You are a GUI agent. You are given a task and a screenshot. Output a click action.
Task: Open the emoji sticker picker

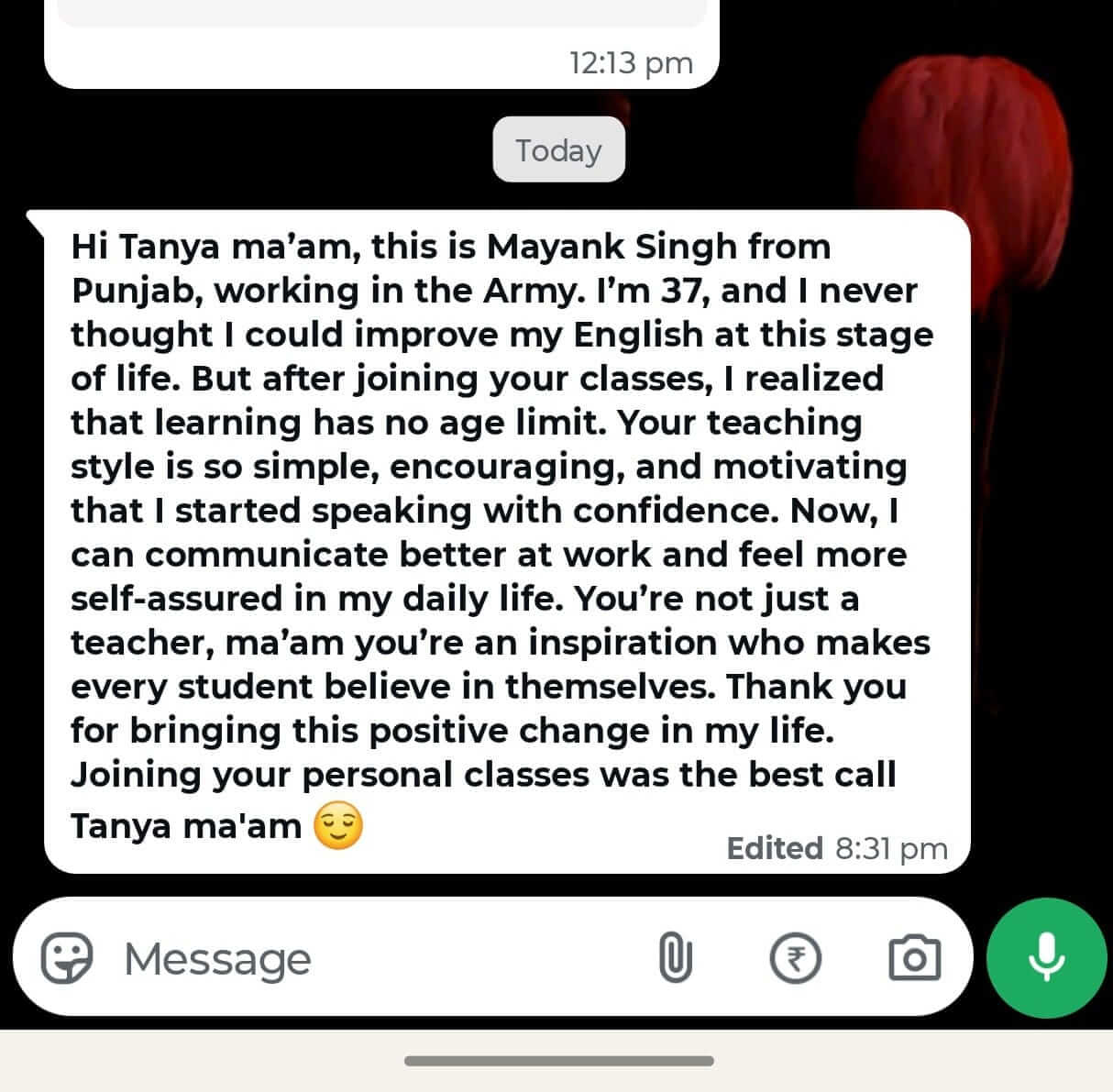click(67, 959)
